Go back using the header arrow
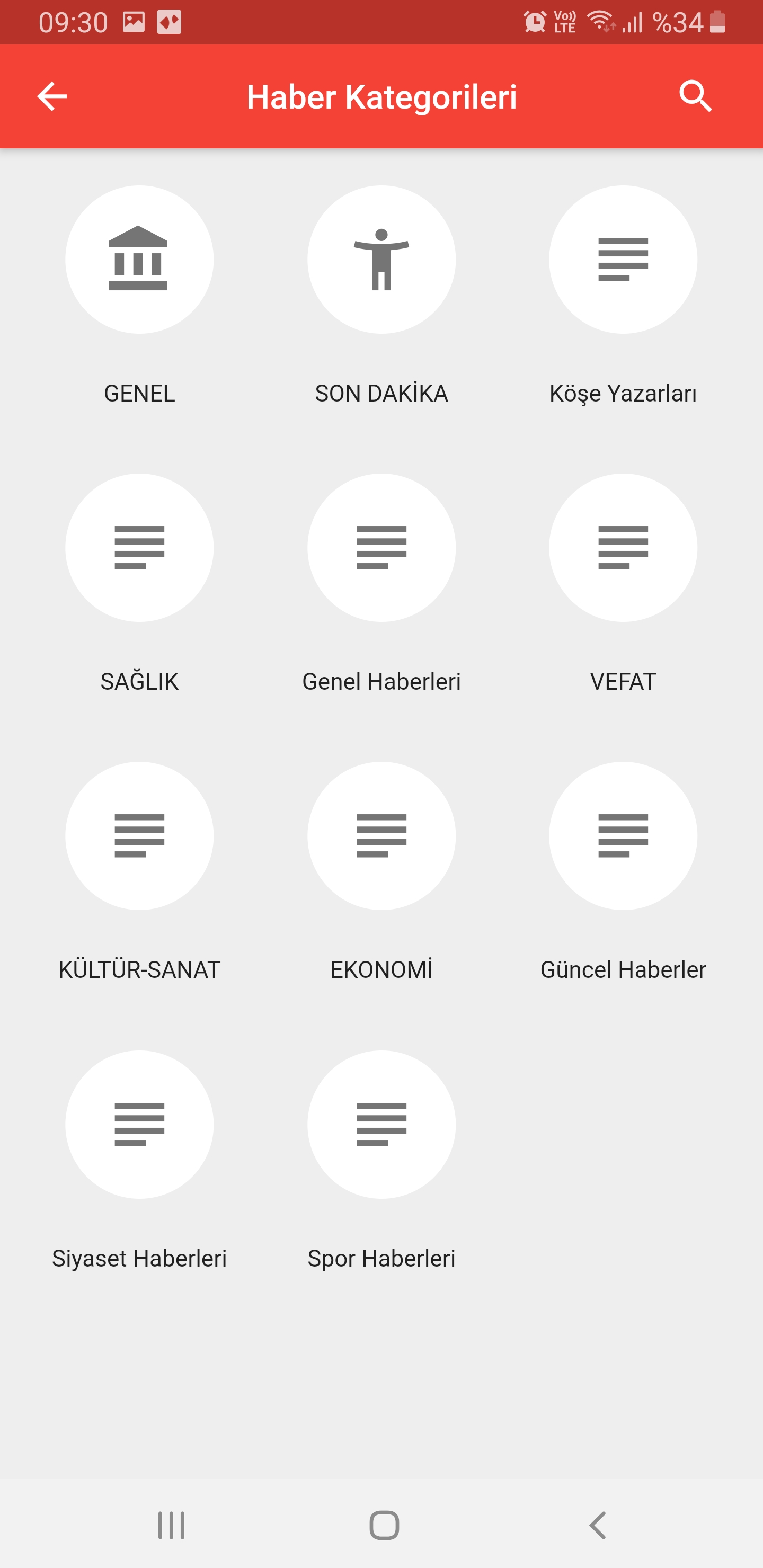 (52, 97)
